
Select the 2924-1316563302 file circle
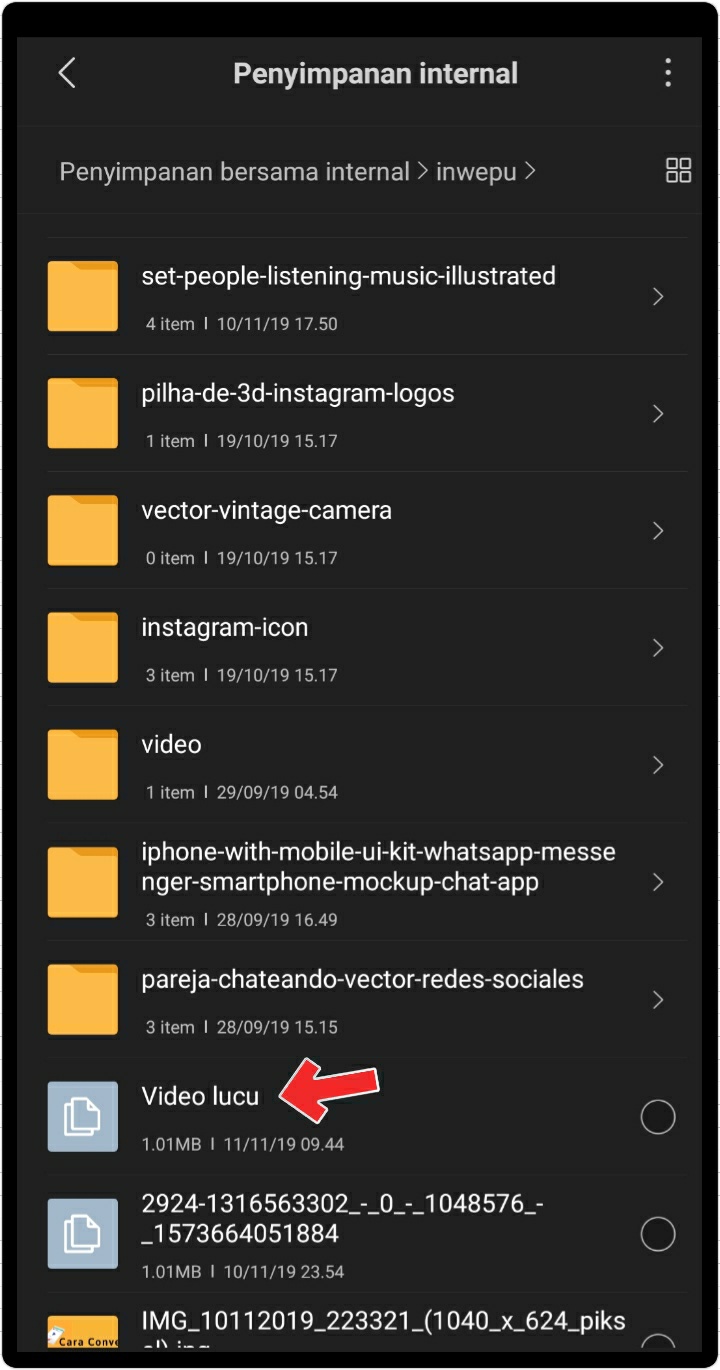point(658,1234)
